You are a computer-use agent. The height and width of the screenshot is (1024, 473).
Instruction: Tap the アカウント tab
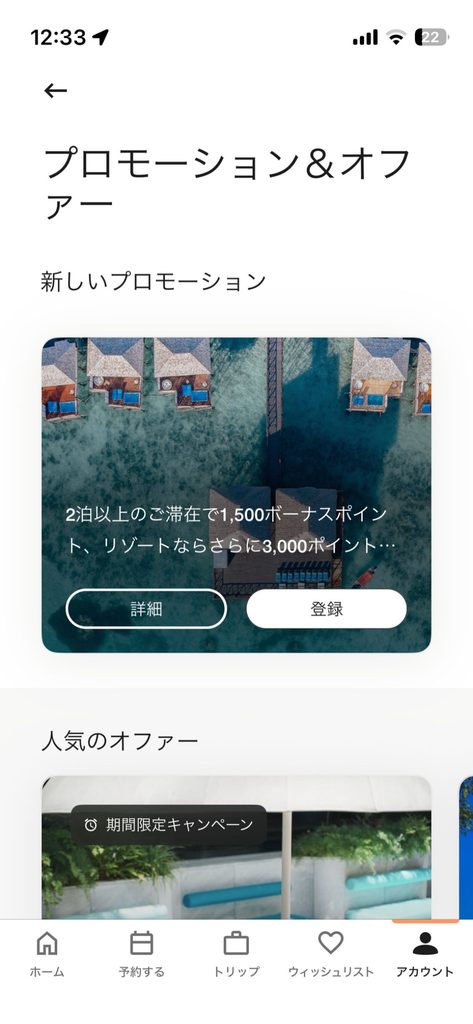tap(425, 954)
